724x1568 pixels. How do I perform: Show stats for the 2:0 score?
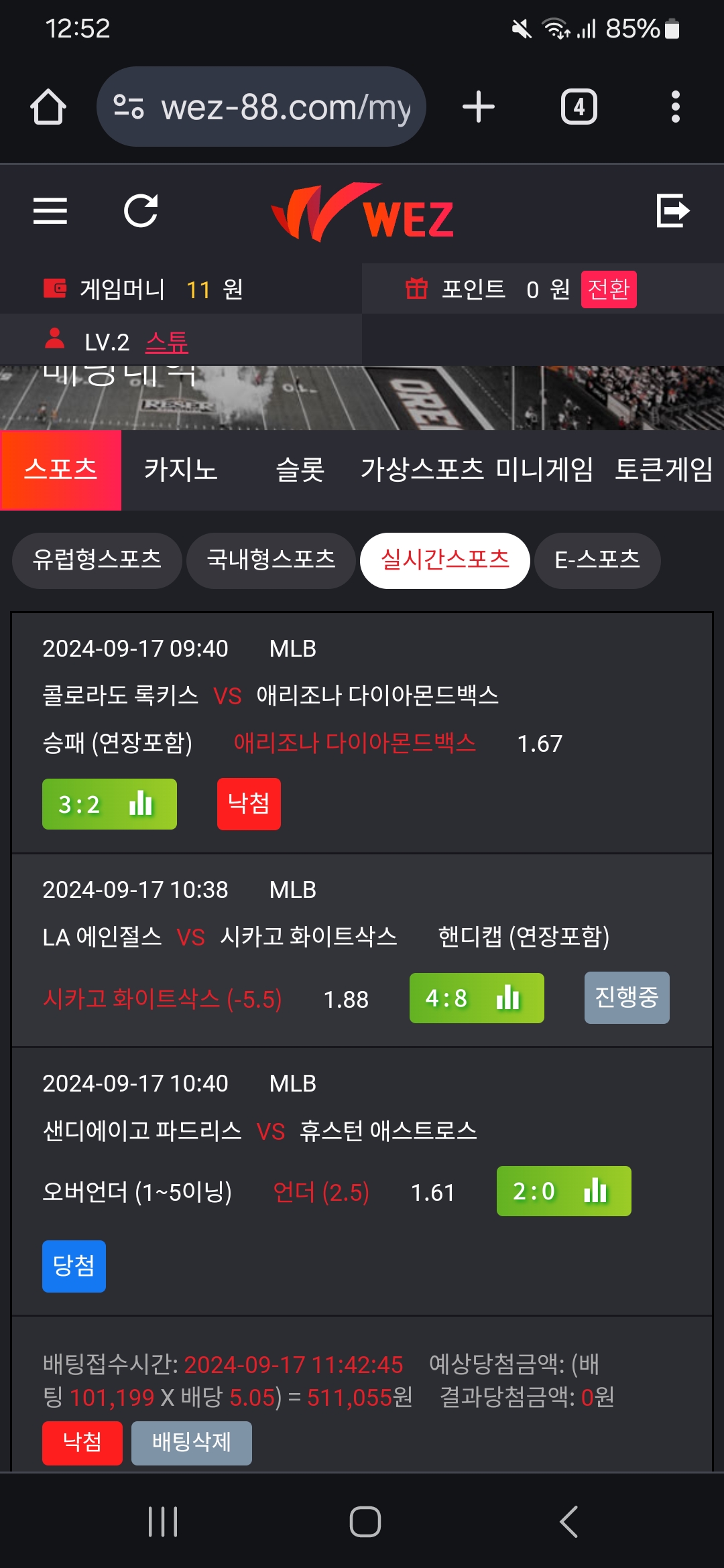(x=564, y=1191)
